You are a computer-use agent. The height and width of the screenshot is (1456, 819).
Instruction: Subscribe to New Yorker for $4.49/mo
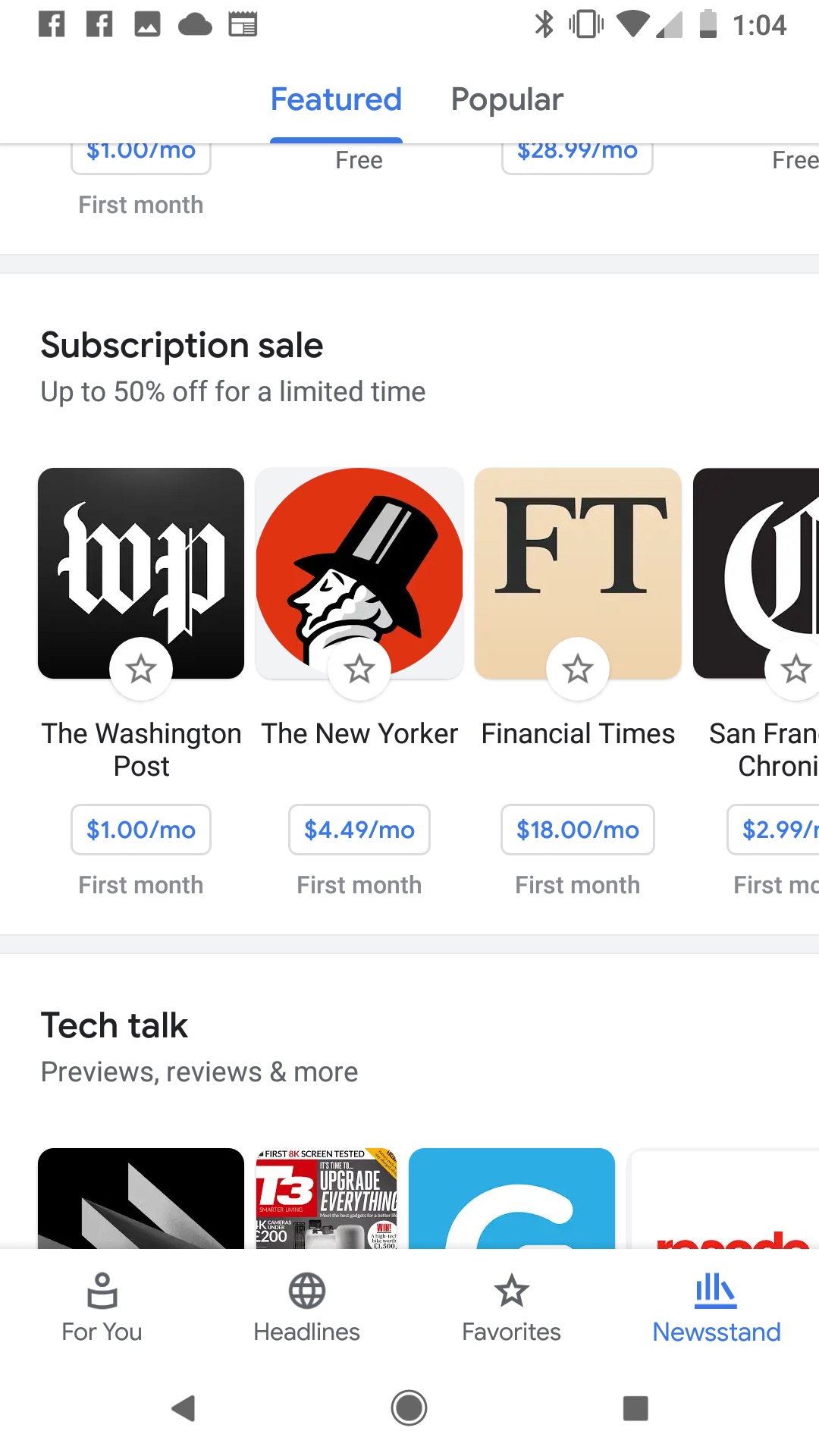pyautogui.click(x=359, y=830)
